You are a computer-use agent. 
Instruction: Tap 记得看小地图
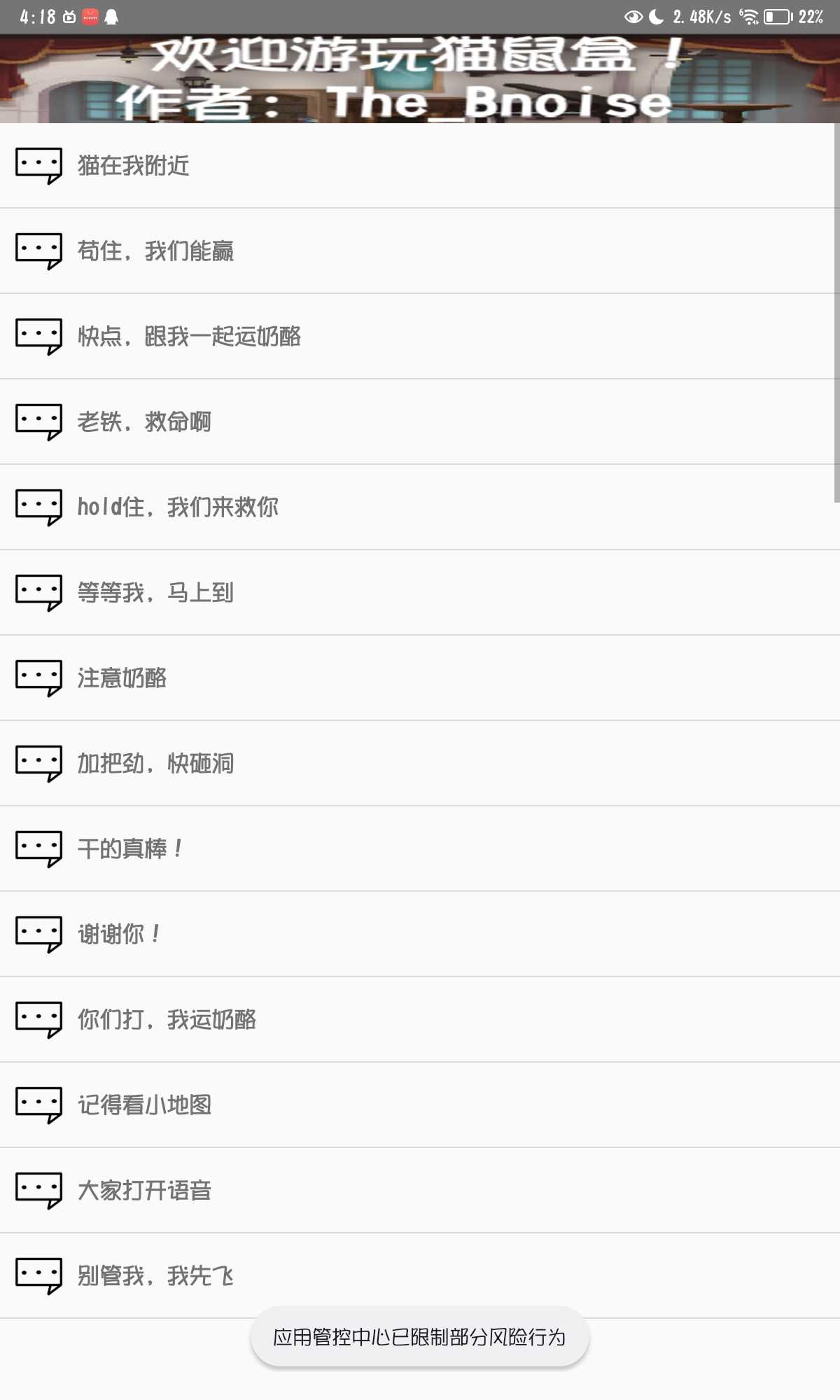point(420,1105)
